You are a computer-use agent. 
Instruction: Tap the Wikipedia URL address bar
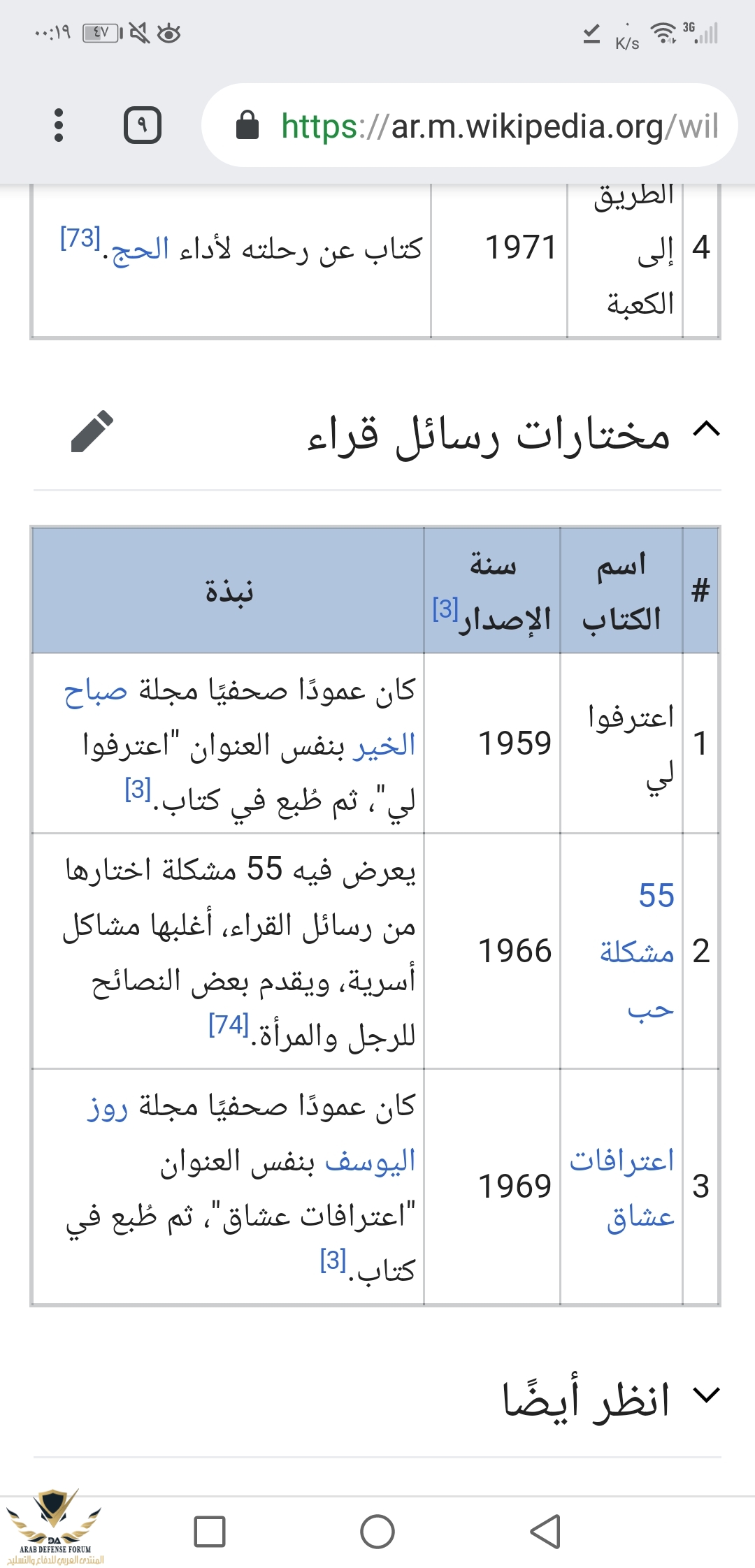click(482, 126)
